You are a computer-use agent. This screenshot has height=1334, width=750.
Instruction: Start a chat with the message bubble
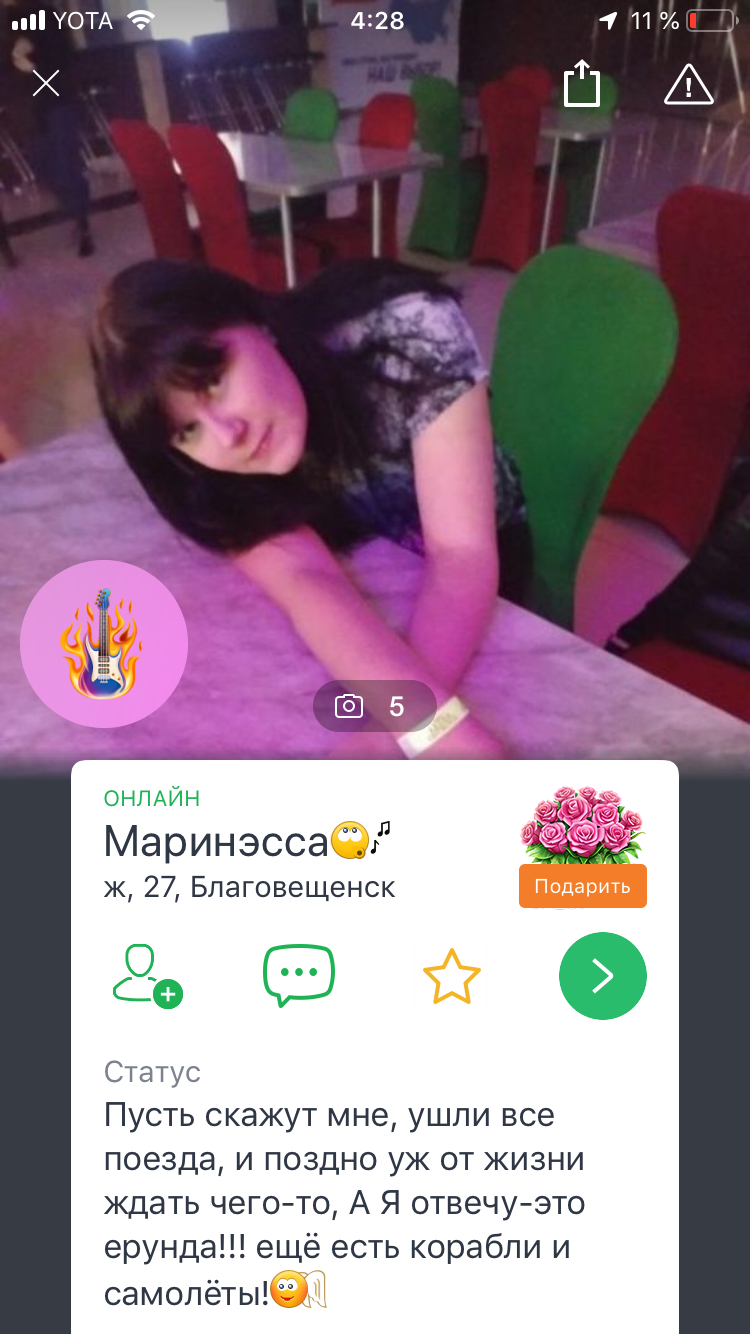[x=299, y=975]
